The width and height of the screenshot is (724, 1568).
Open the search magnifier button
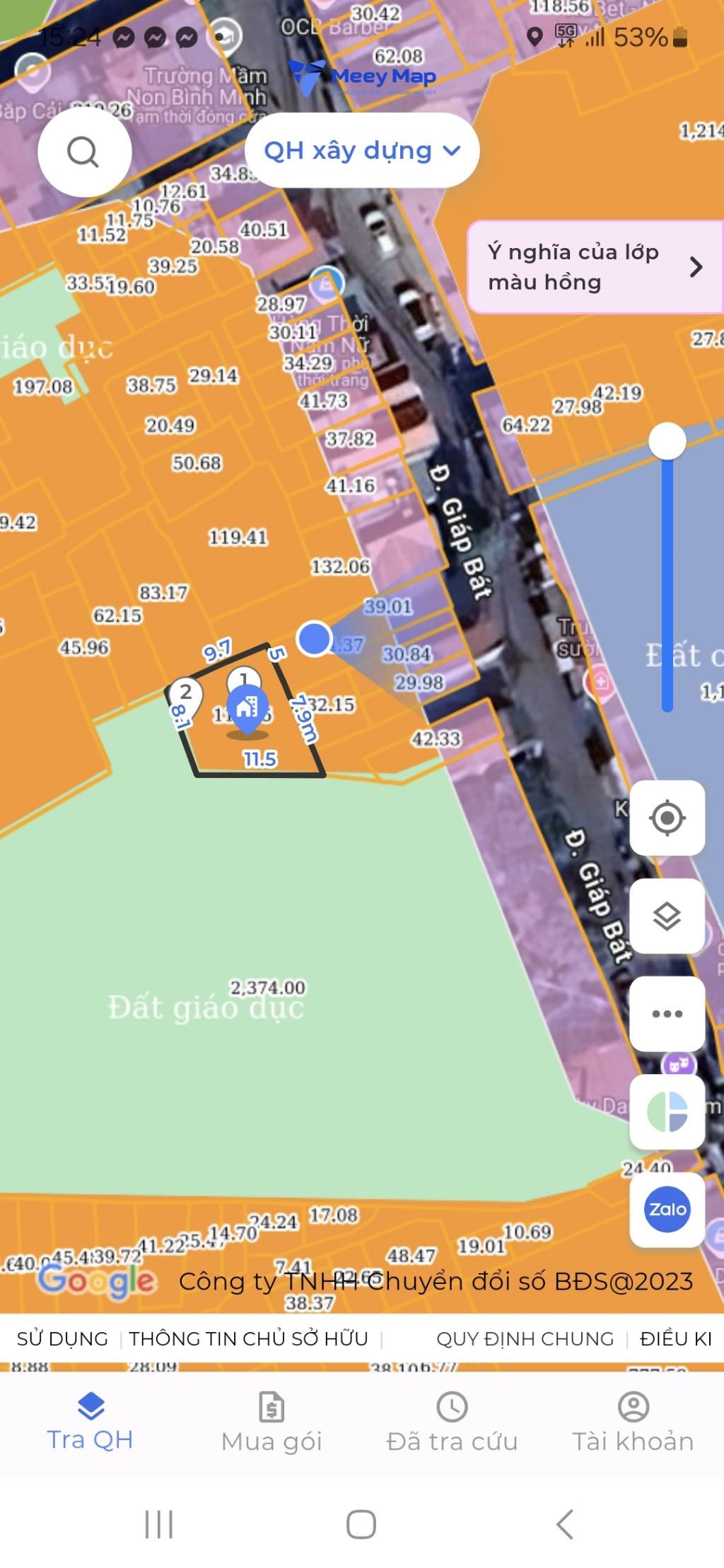84,151
